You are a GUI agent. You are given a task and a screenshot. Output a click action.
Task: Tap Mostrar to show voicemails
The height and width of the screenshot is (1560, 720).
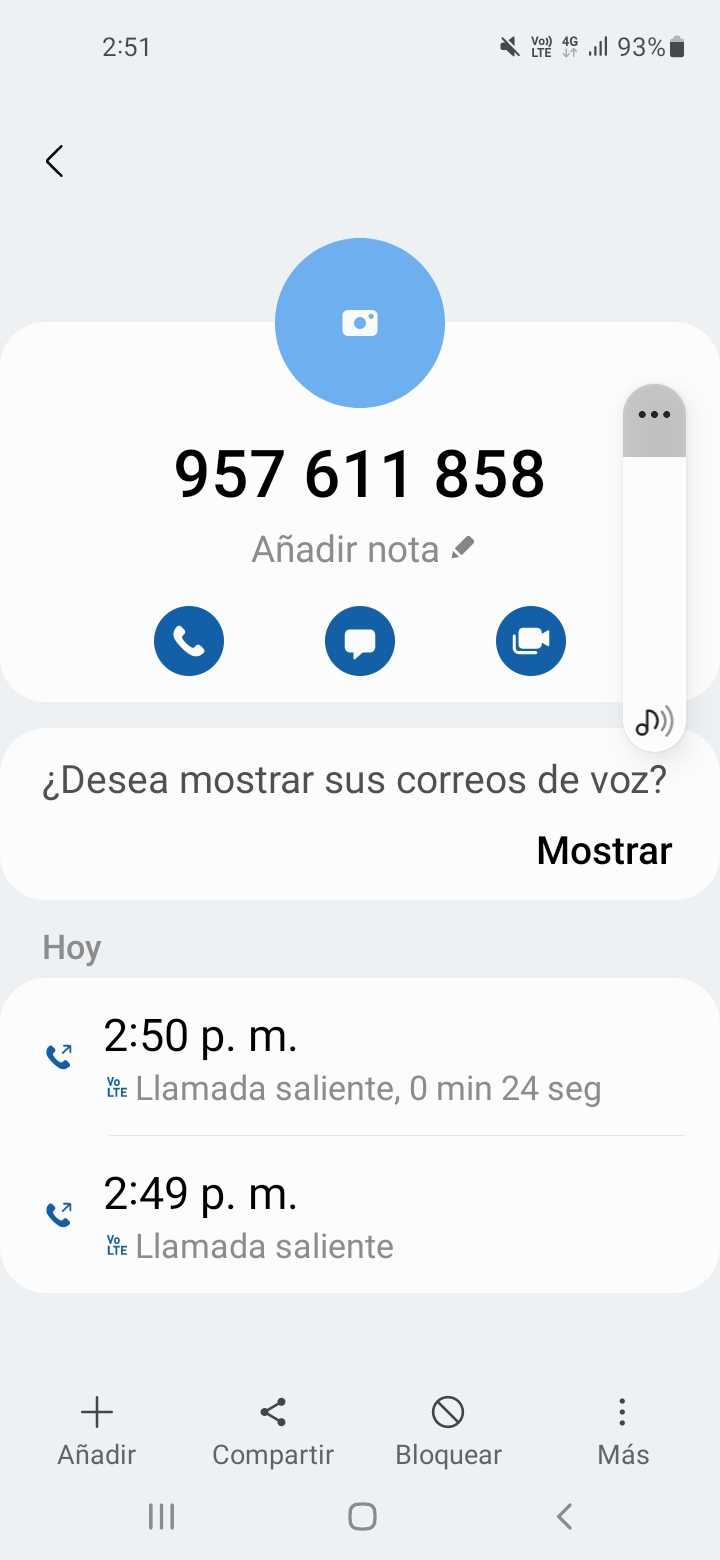click(x=604, y=850)
